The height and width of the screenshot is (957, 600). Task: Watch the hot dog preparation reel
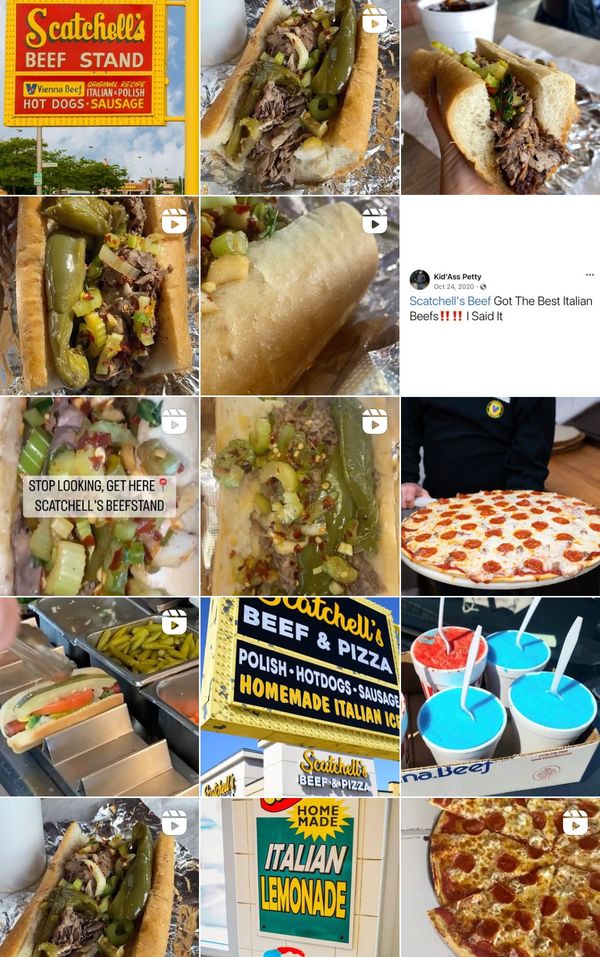[99, 696]
